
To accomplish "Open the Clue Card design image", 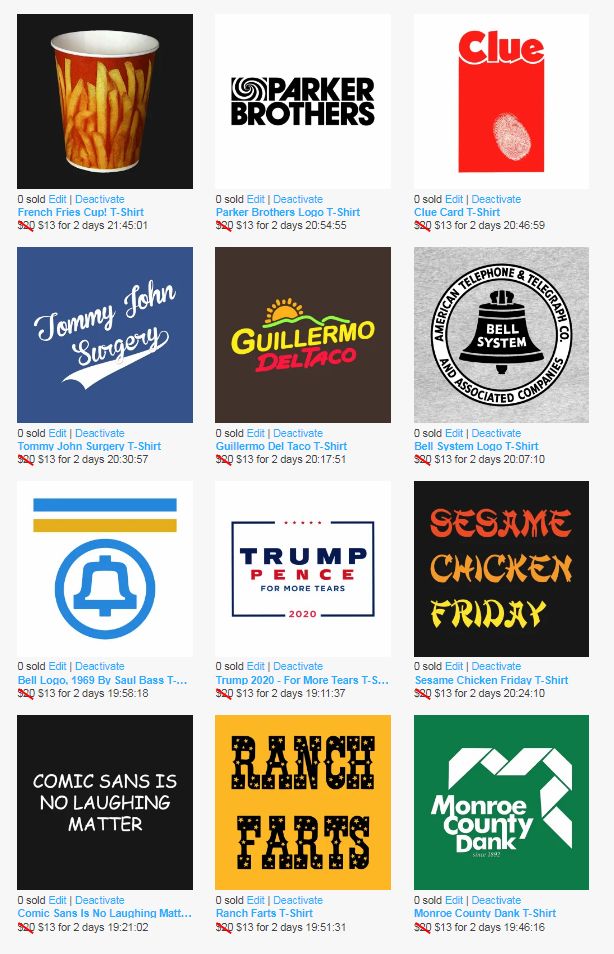I will click(x=501, y=101).
